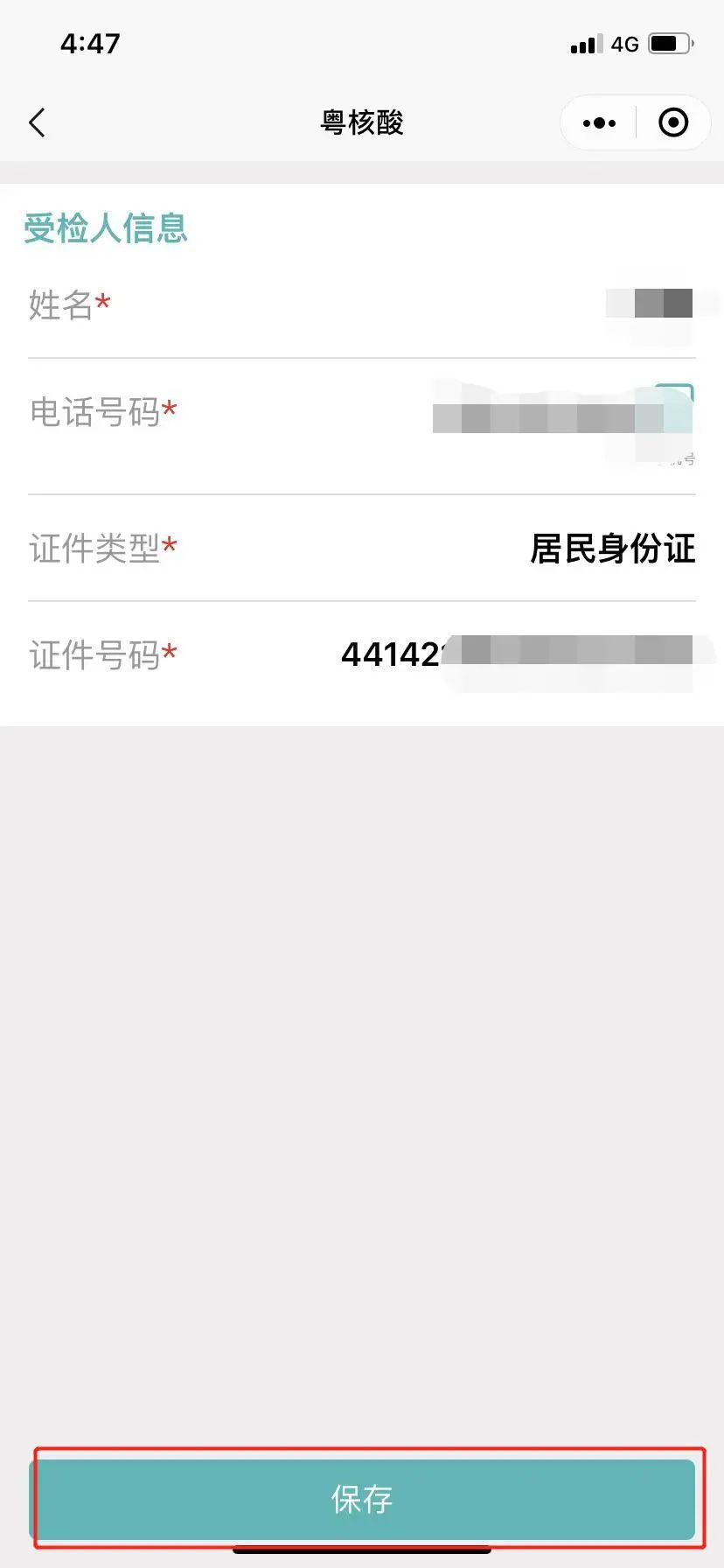
Task: Close the mini program with the circle icon
Action: [x=672, y=123]
